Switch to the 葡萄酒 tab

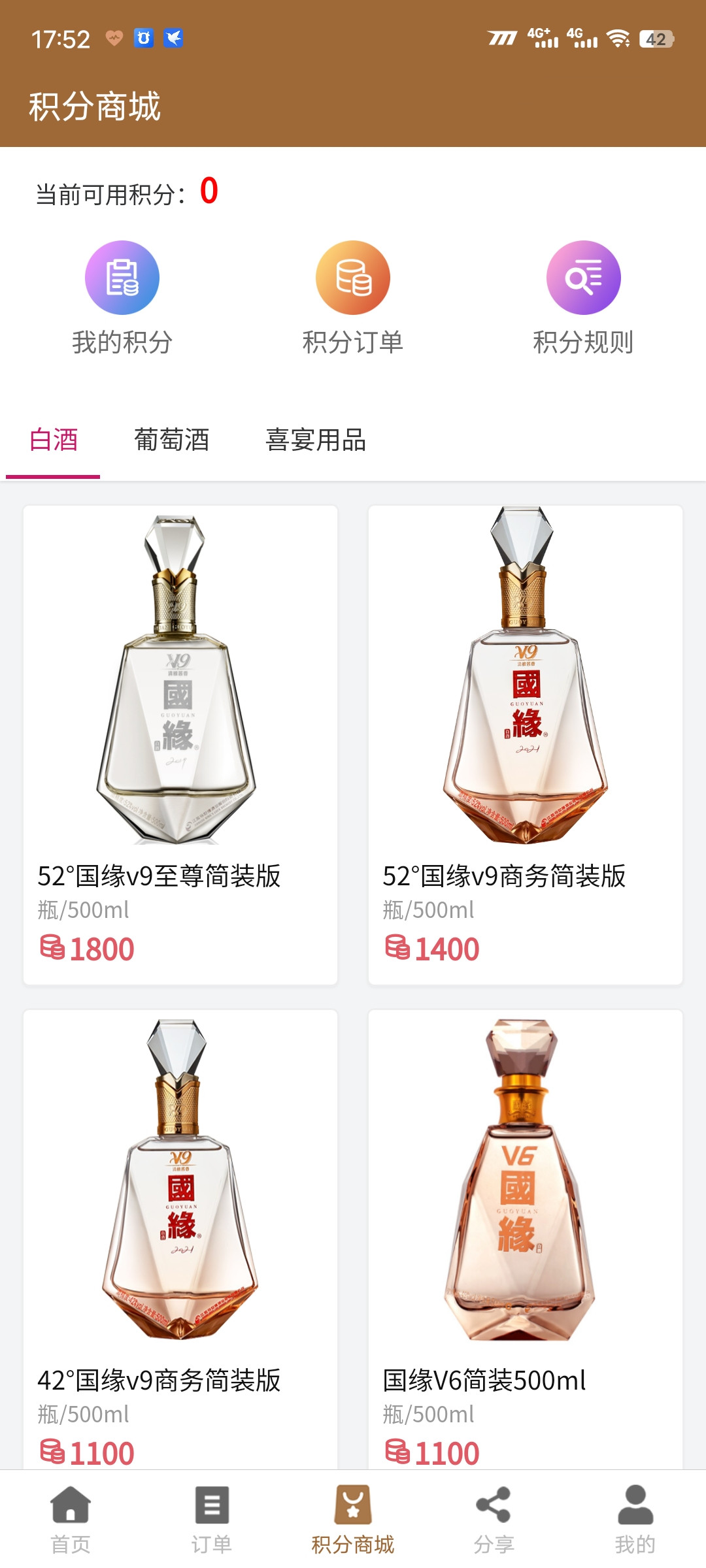click(x=171, y=440)
